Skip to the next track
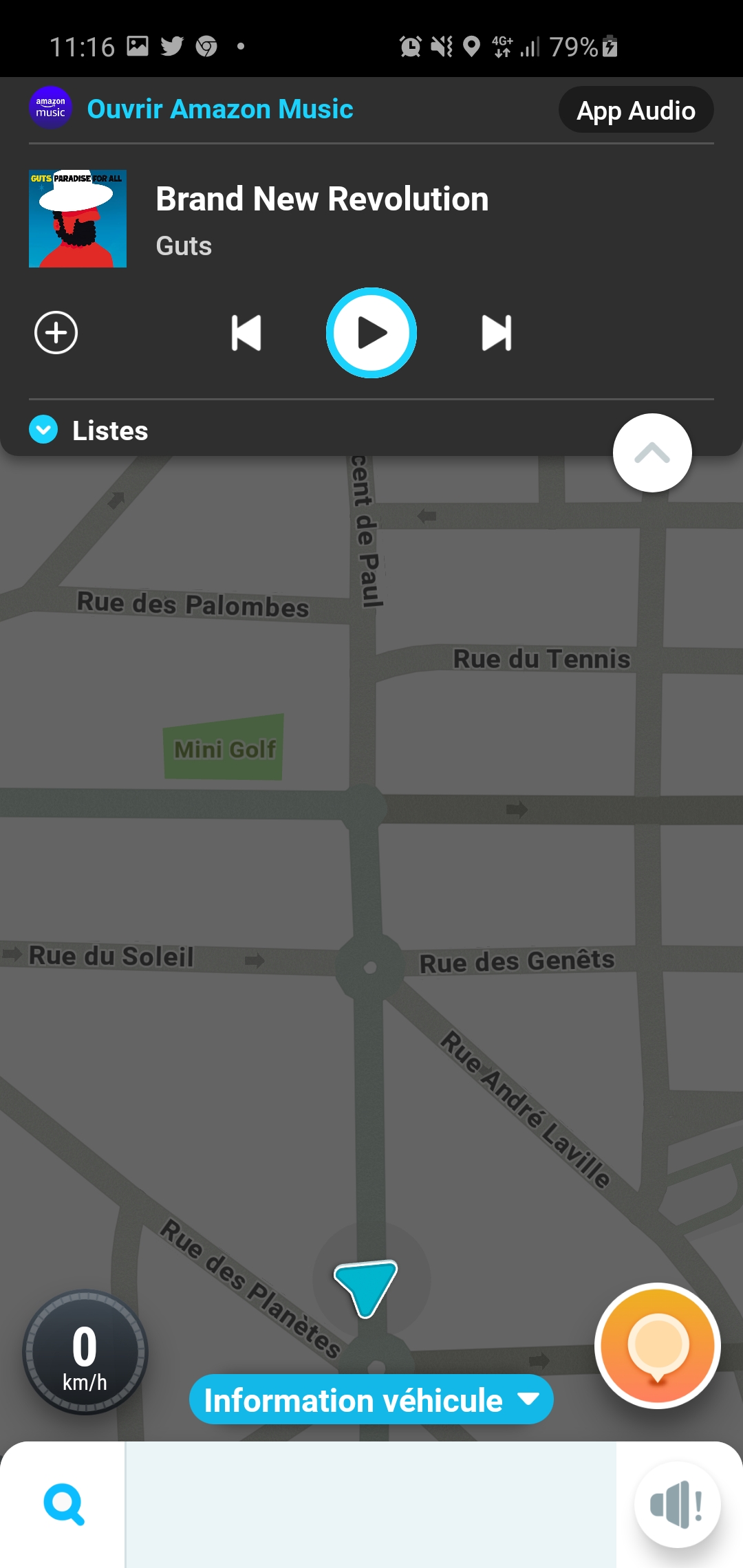Image resolution: width=743 pixels, height=1568 pixels. 497,333
